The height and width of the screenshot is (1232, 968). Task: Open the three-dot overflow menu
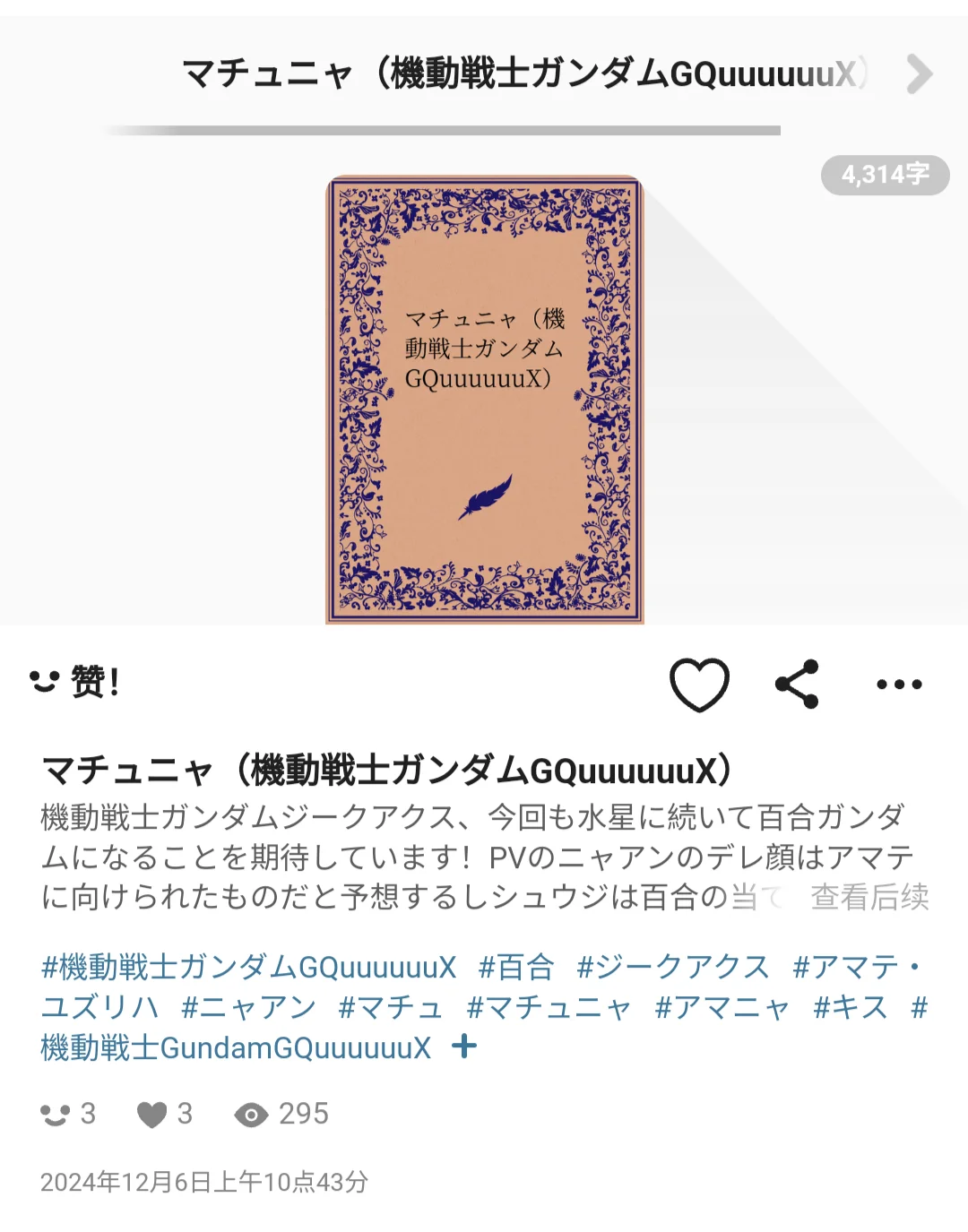coord(899,685)
